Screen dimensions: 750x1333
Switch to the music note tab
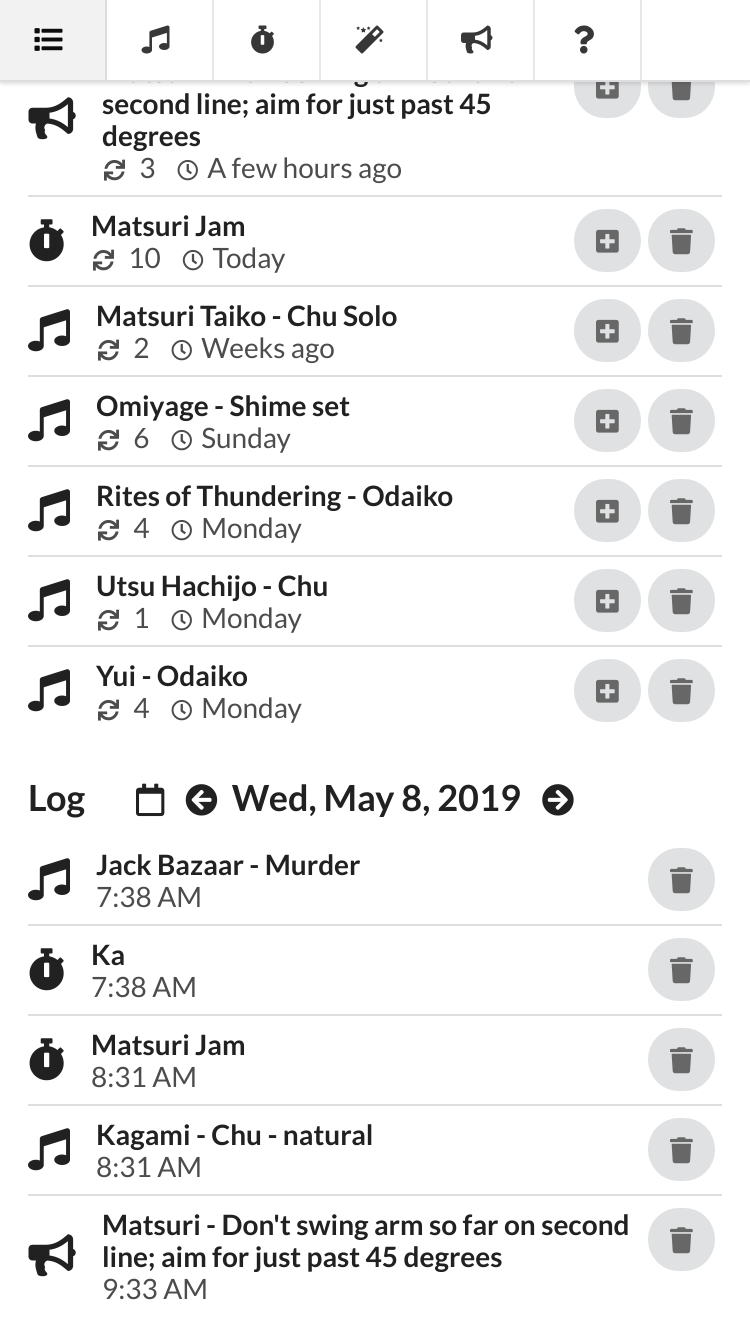(159, 40)
